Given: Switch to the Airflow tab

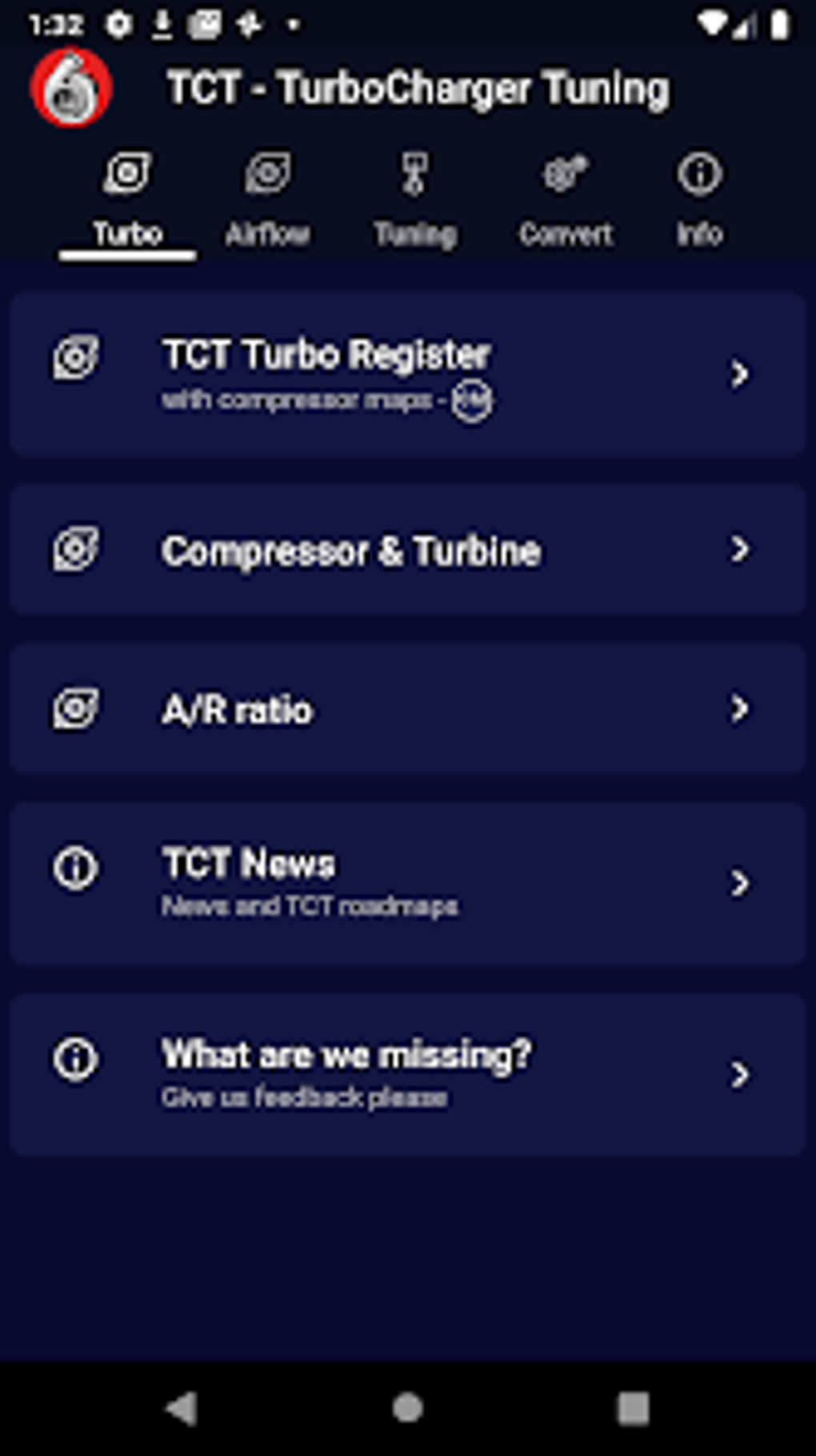Looking at the screenshot, I should (x=268, y=200).
